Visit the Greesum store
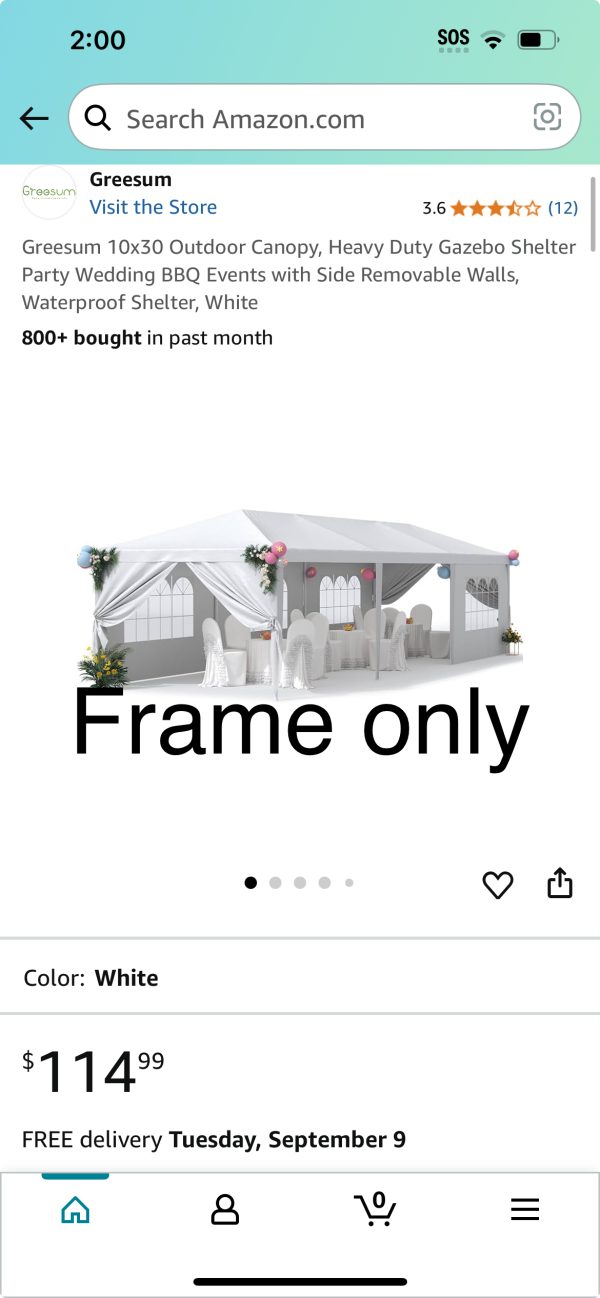This screenshot has width=600, height=1298. [153, 207]
